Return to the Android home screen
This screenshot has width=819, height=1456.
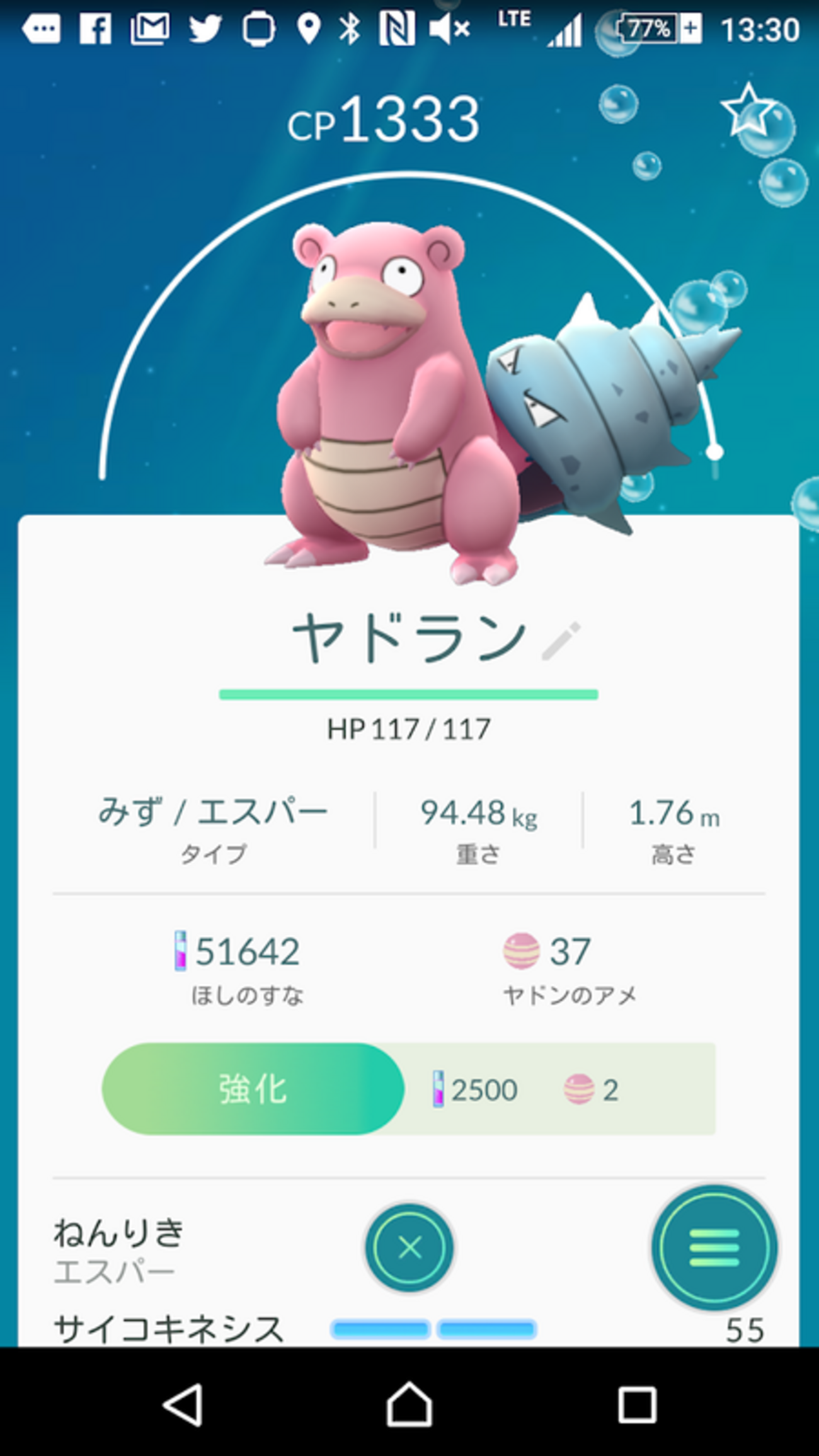click(x=409, y=1404)
